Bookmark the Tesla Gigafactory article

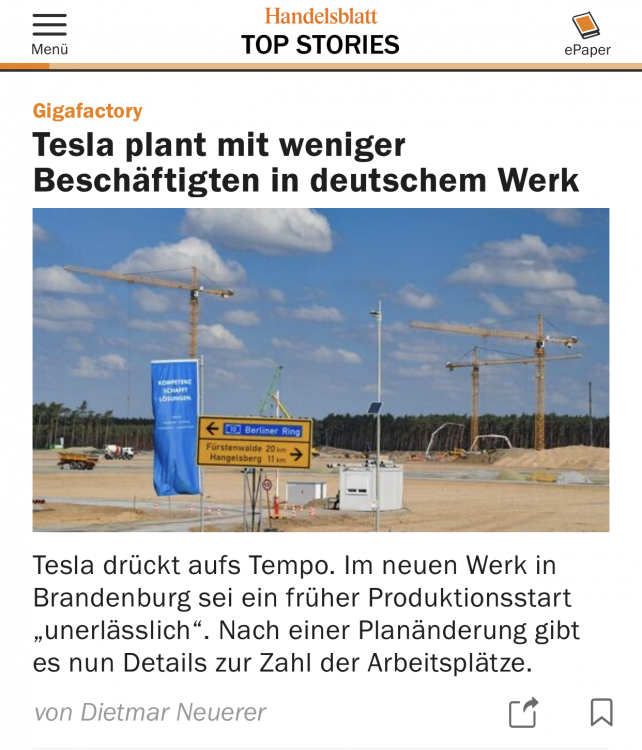coord(601,712)
